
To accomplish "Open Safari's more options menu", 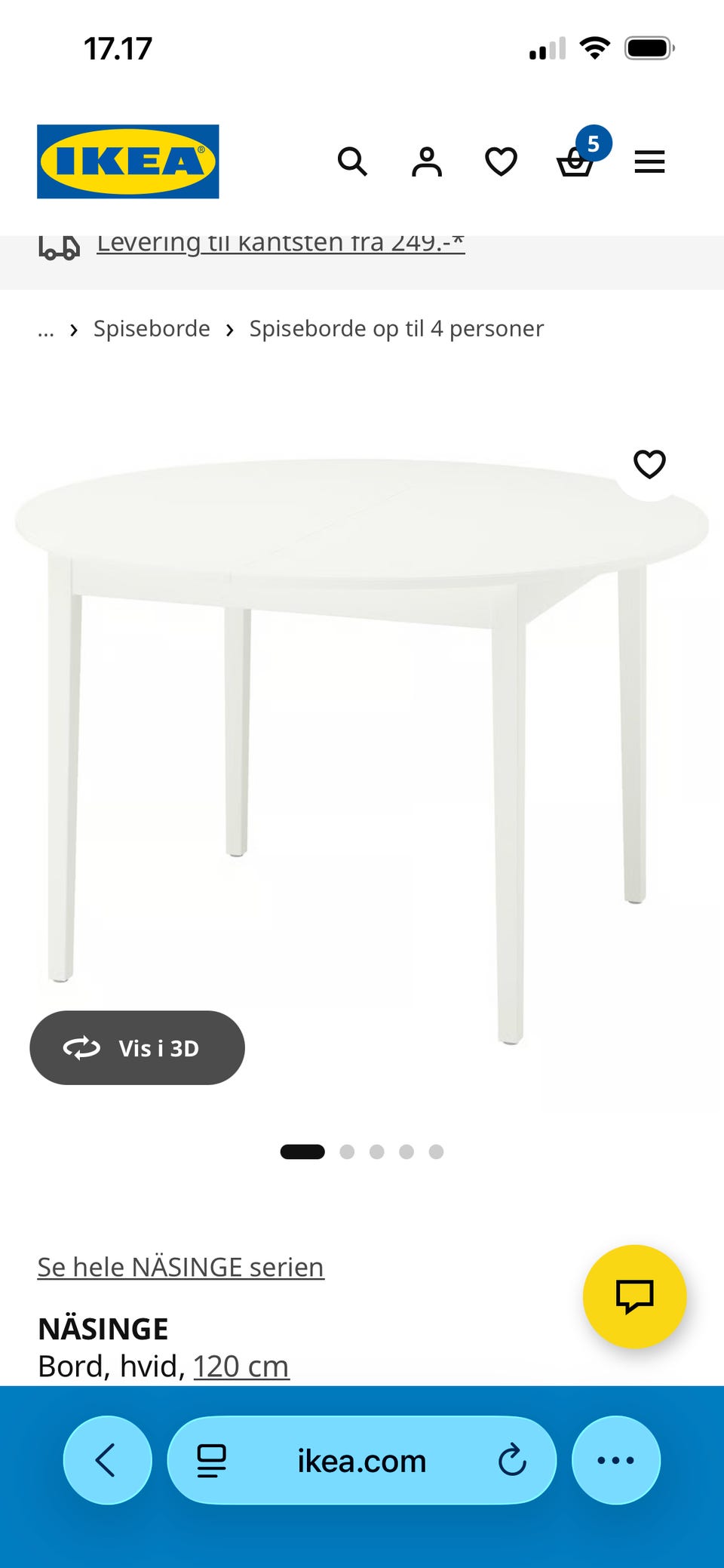I will pyautogui.click(x=616, y=1459).
